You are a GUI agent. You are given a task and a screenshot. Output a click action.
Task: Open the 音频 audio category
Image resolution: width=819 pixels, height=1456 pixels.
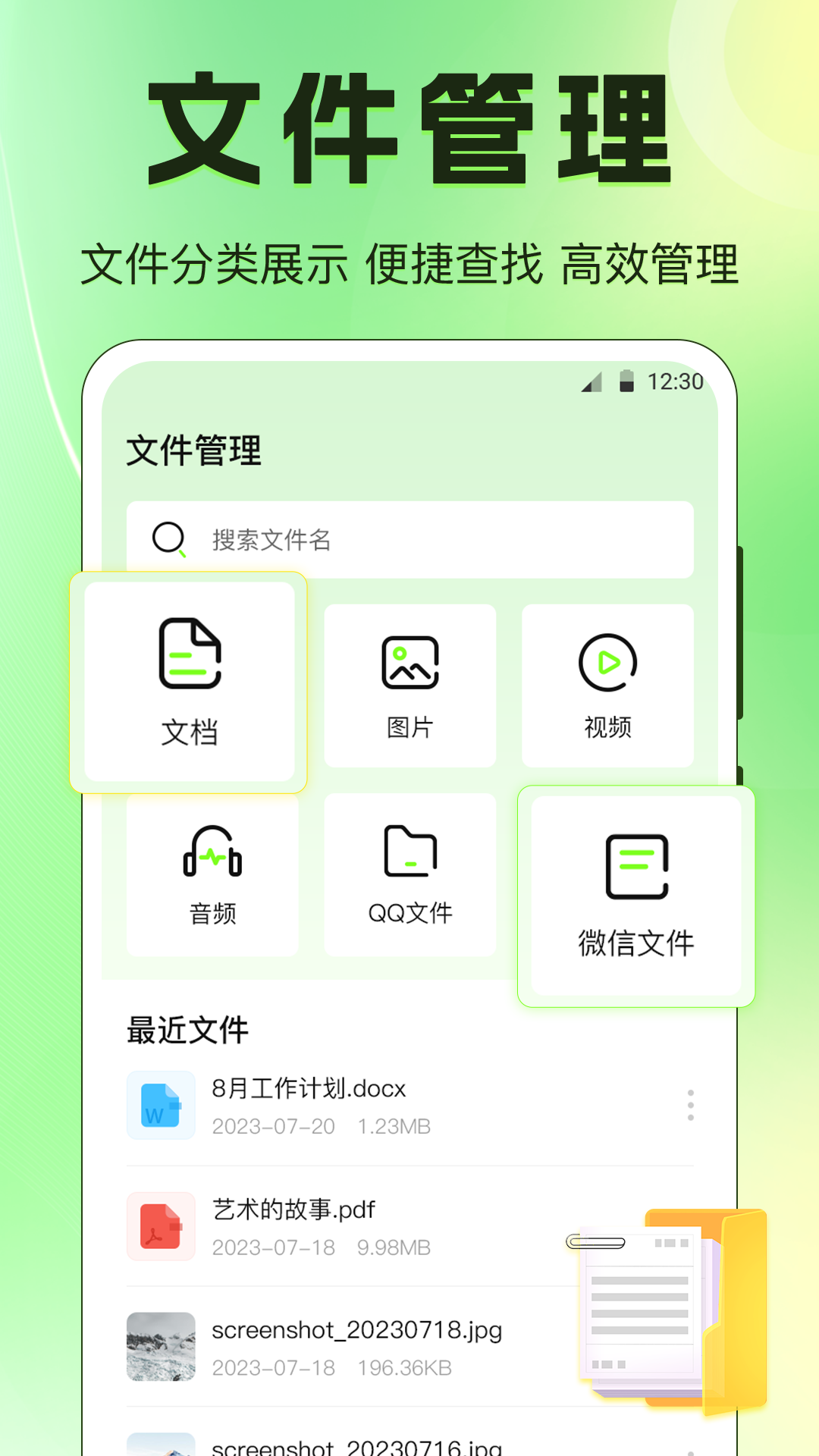[212, 872]
